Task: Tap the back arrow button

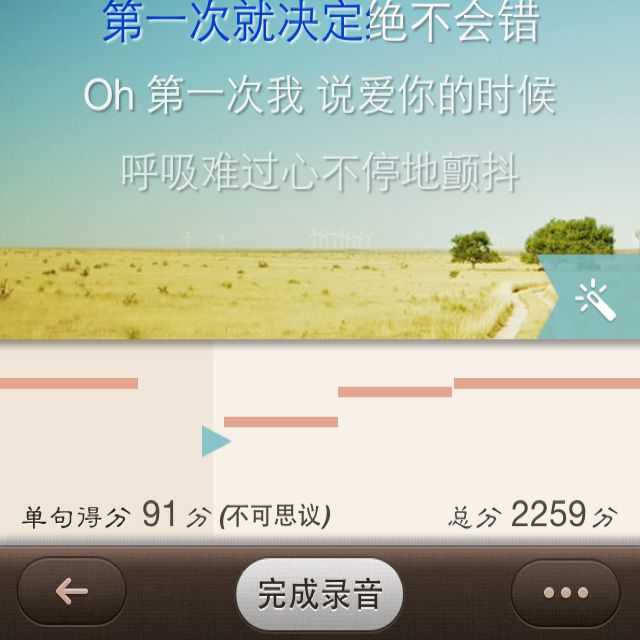Action: (x=71, y=591)
